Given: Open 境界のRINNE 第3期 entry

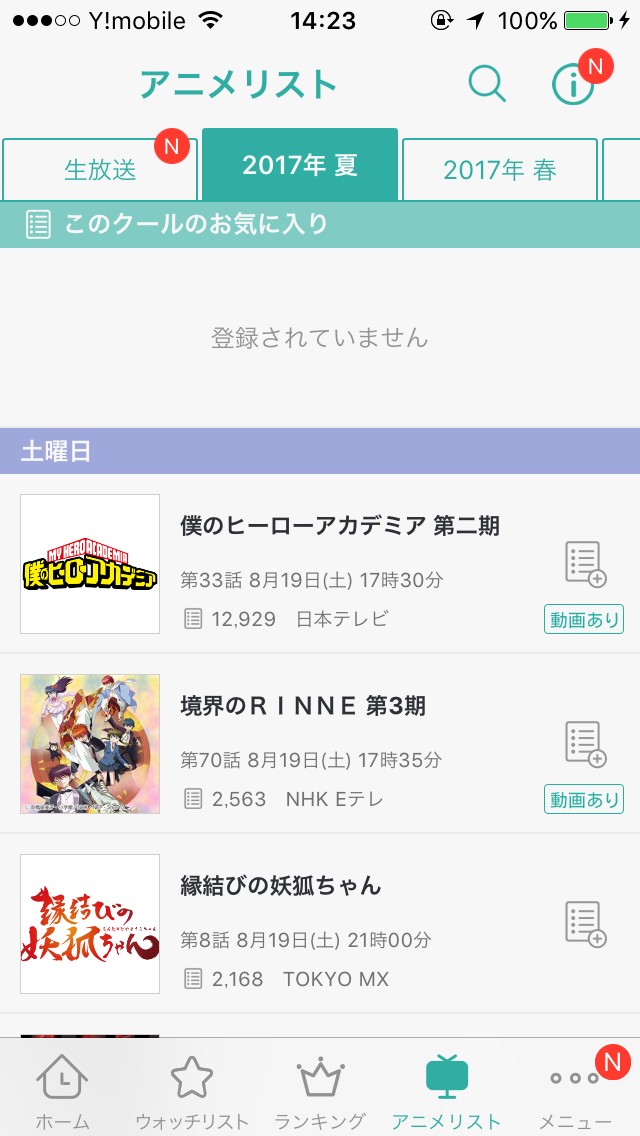Looking at the screenshot, I should (303, 707).
